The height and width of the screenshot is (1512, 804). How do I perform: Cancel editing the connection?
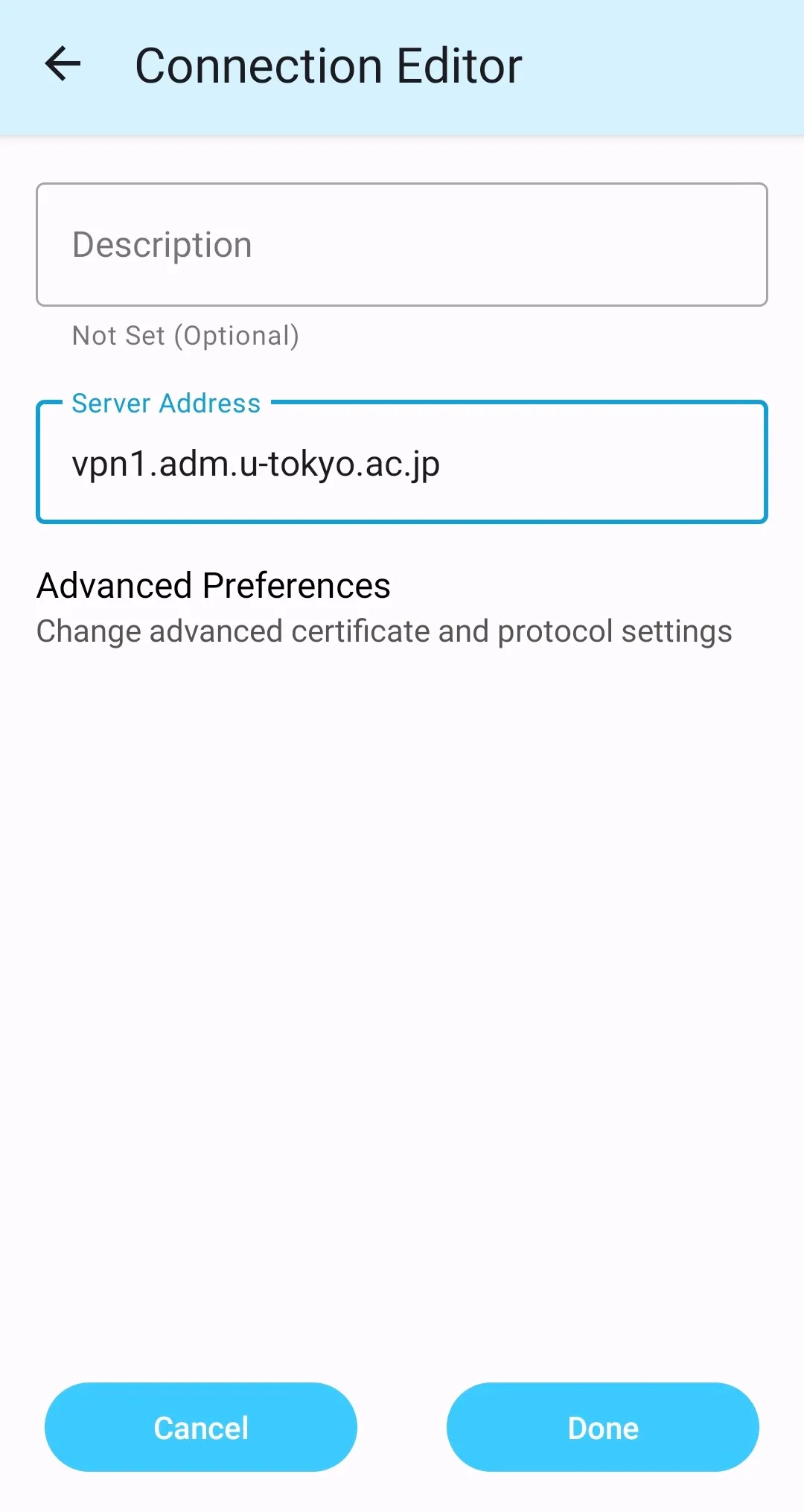tap(201, 1427)
